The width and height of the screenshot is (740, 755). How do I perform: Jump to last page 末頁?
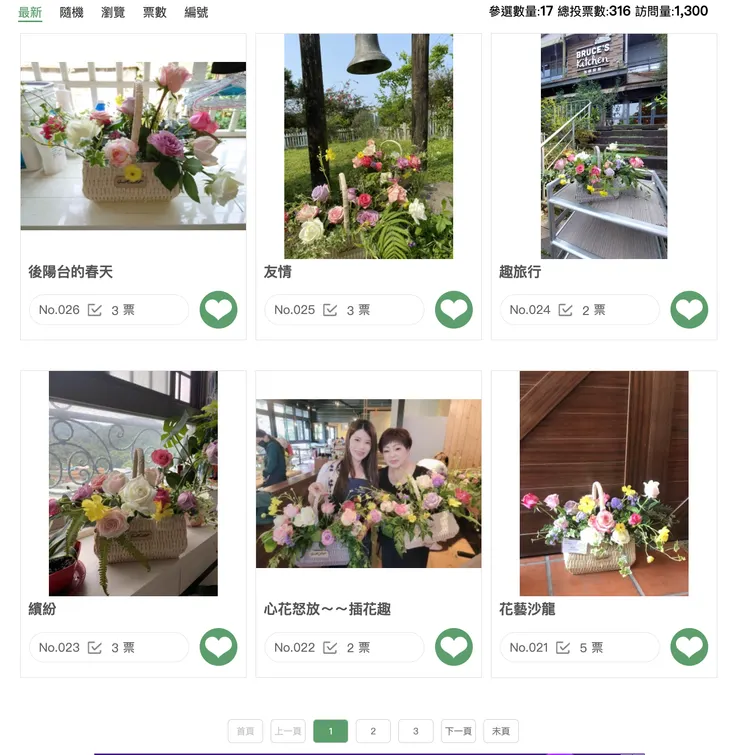(501, 731)
